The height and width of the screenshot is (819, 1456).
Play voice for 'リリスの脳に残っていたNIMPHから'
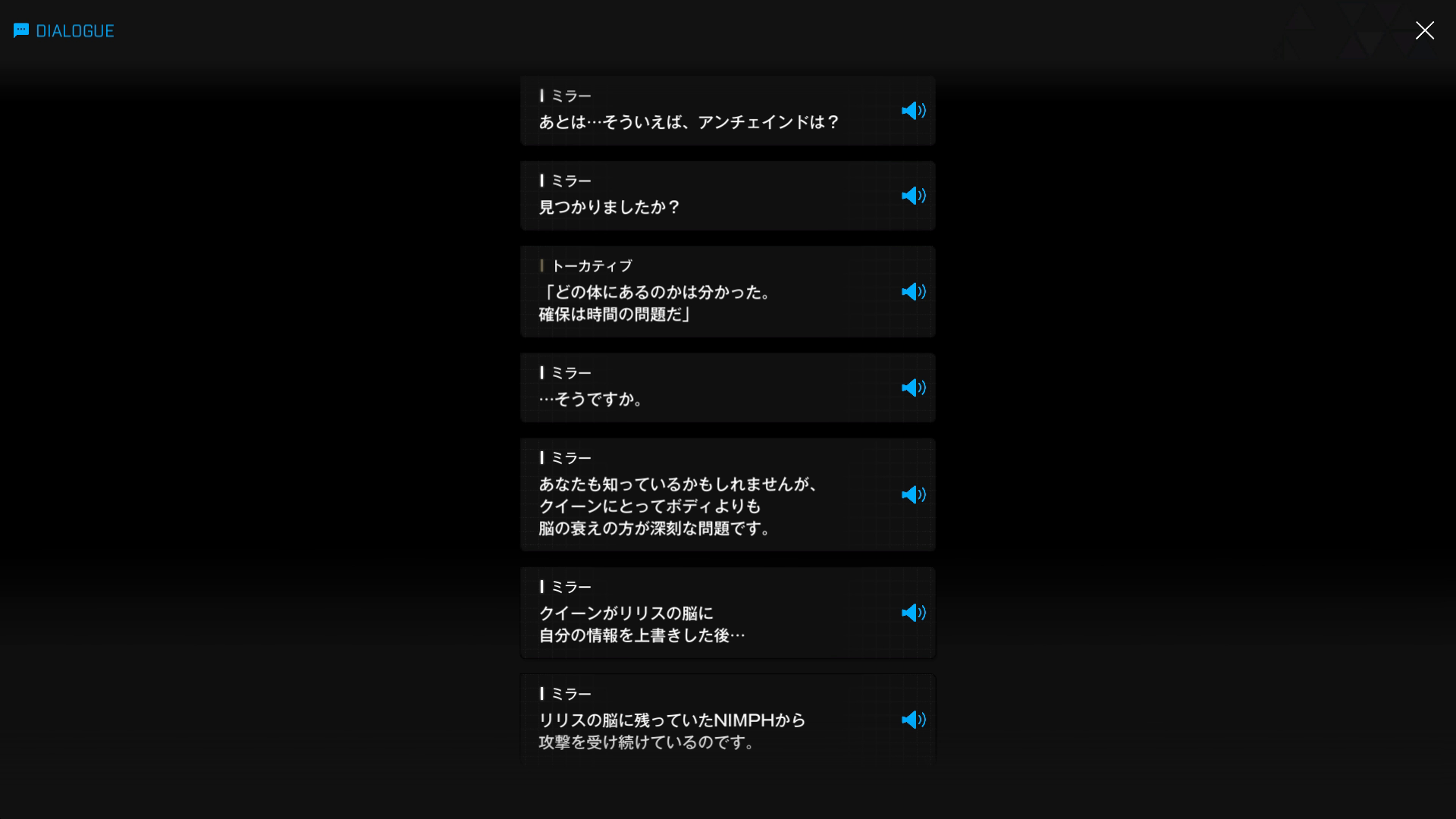click(x=913, y=720)
